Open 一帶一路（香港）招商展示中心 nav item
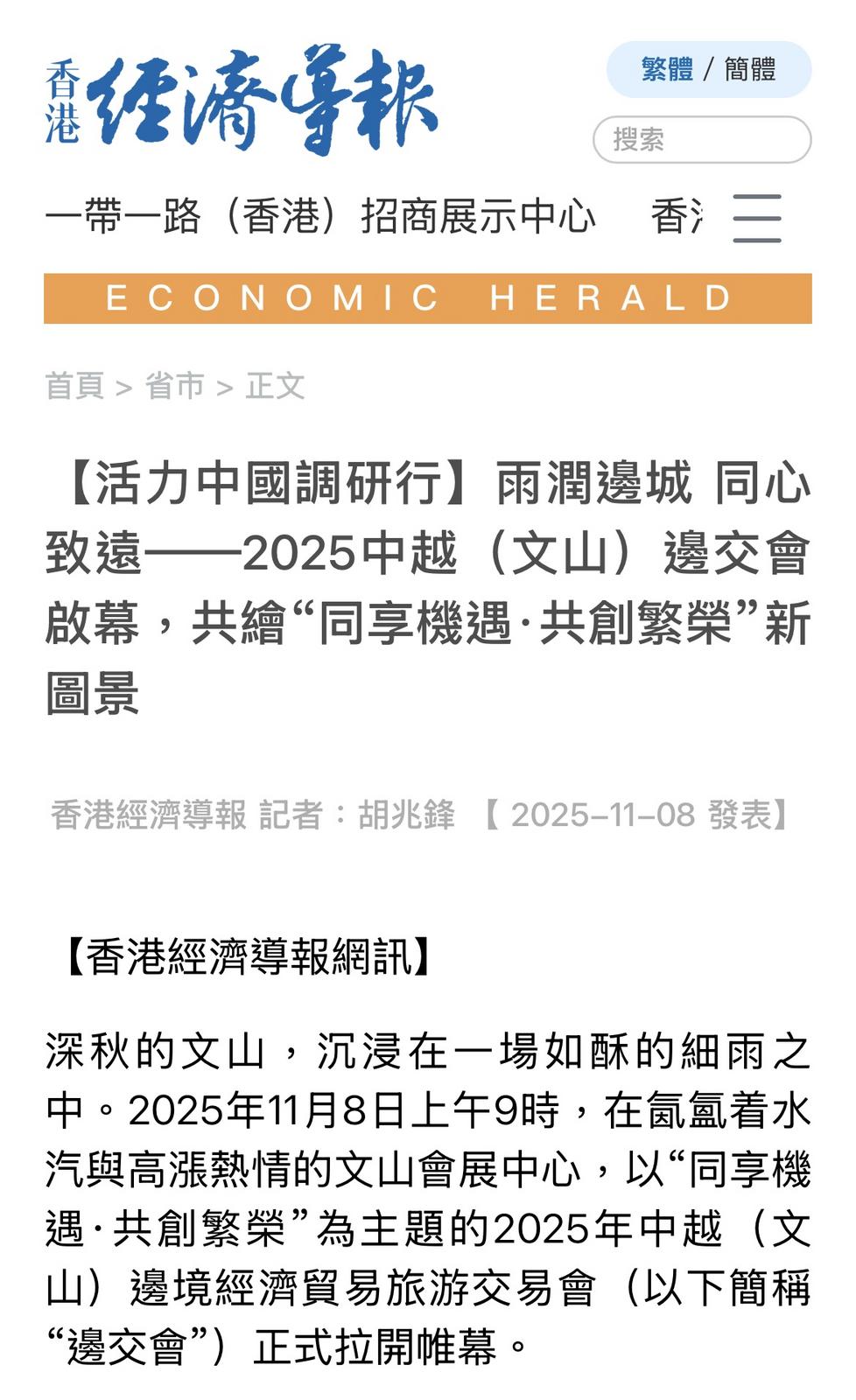This screenshot has width=856, height=1400. point(320,216)
